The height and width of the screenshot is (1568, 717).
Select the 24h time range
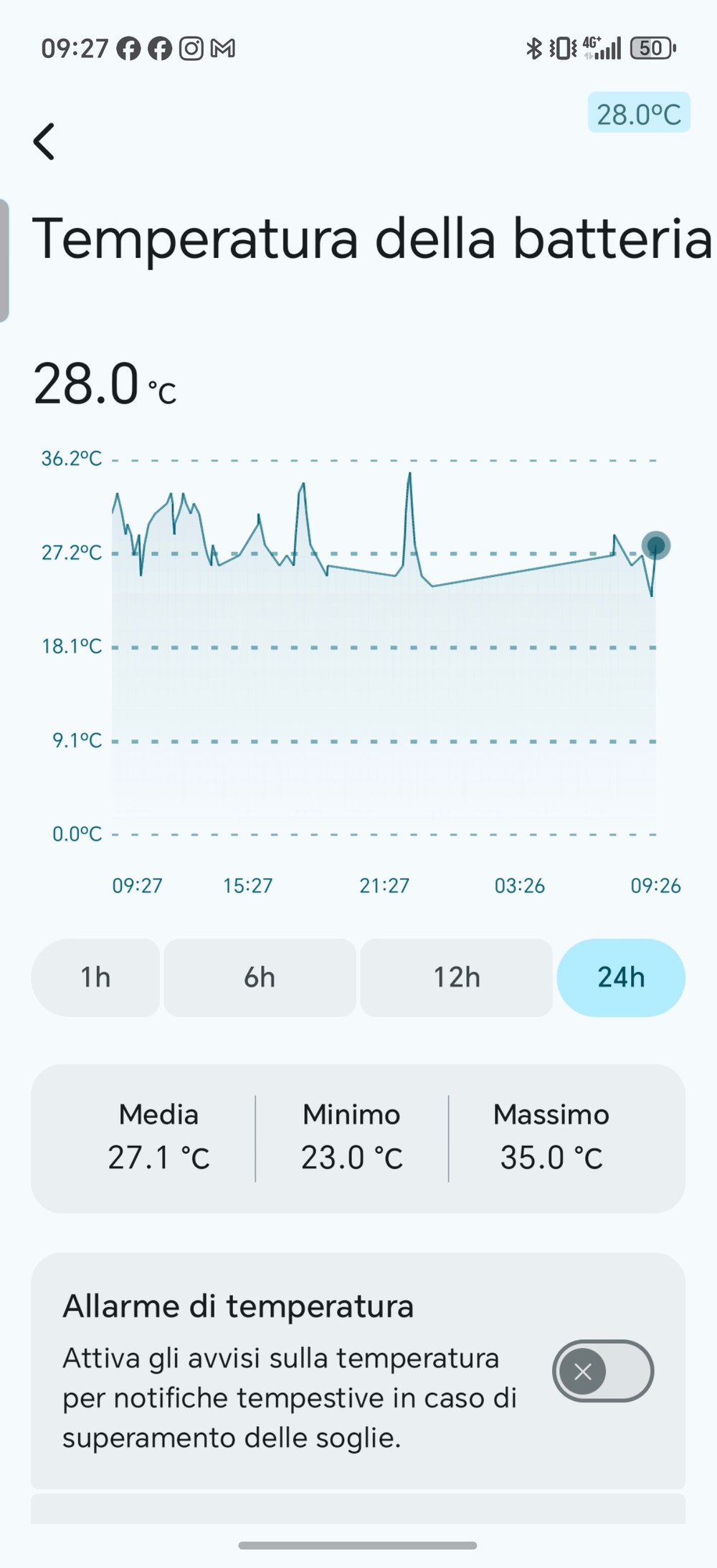[621, 977]
